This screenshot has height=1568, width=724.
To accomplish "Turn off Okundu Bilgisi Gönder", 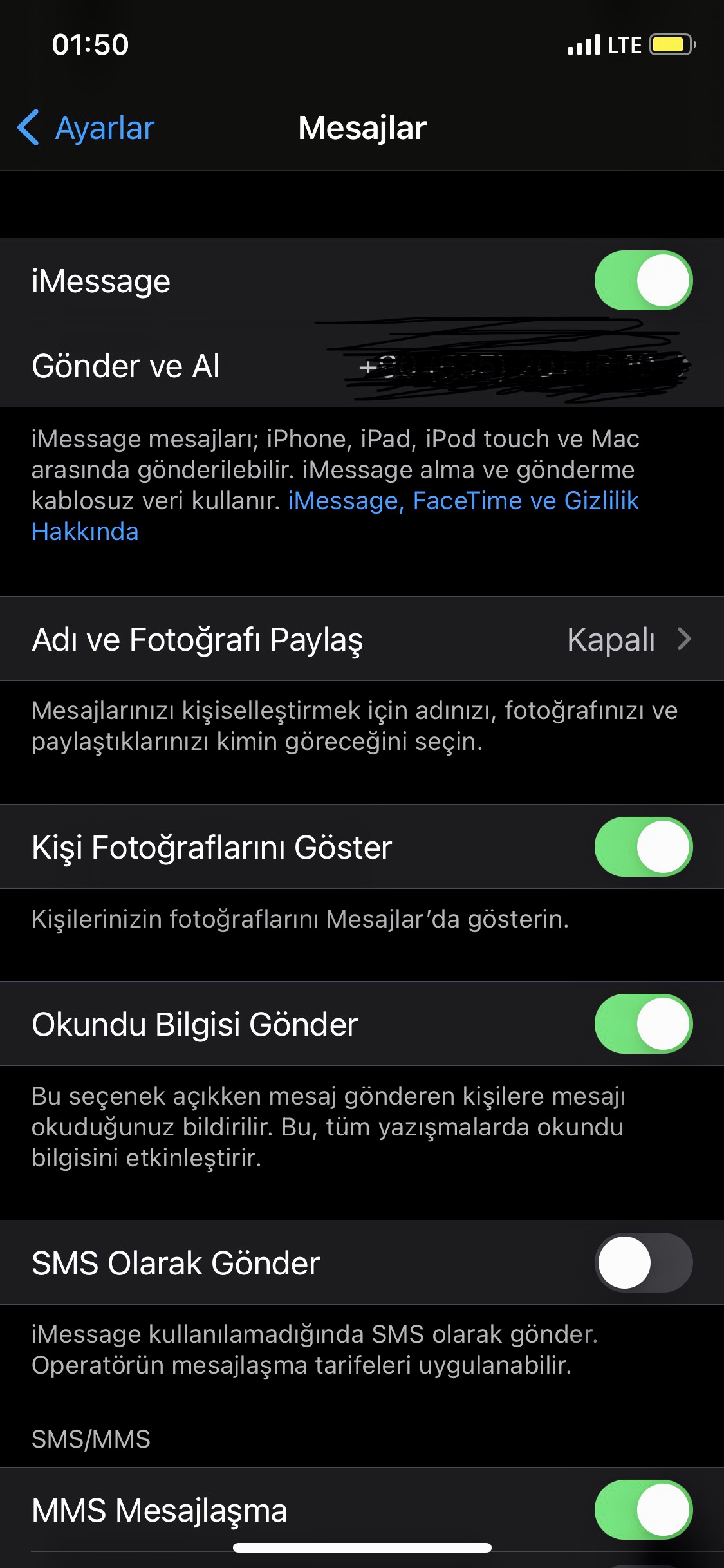I will click(x=643, y=1024).
